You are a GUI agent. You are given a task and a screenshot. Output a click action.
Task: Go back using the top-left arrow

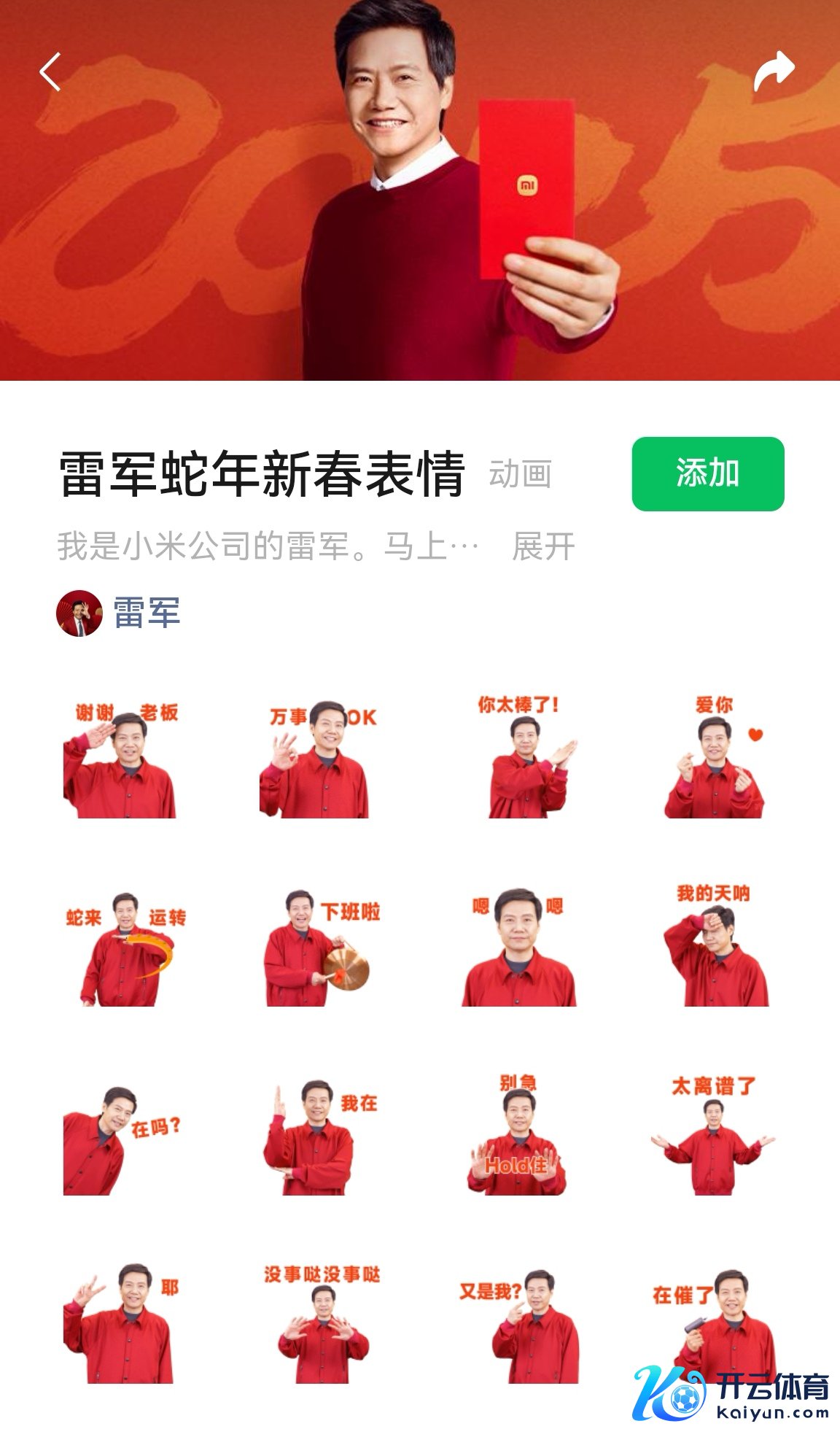[x=50, y=71]
